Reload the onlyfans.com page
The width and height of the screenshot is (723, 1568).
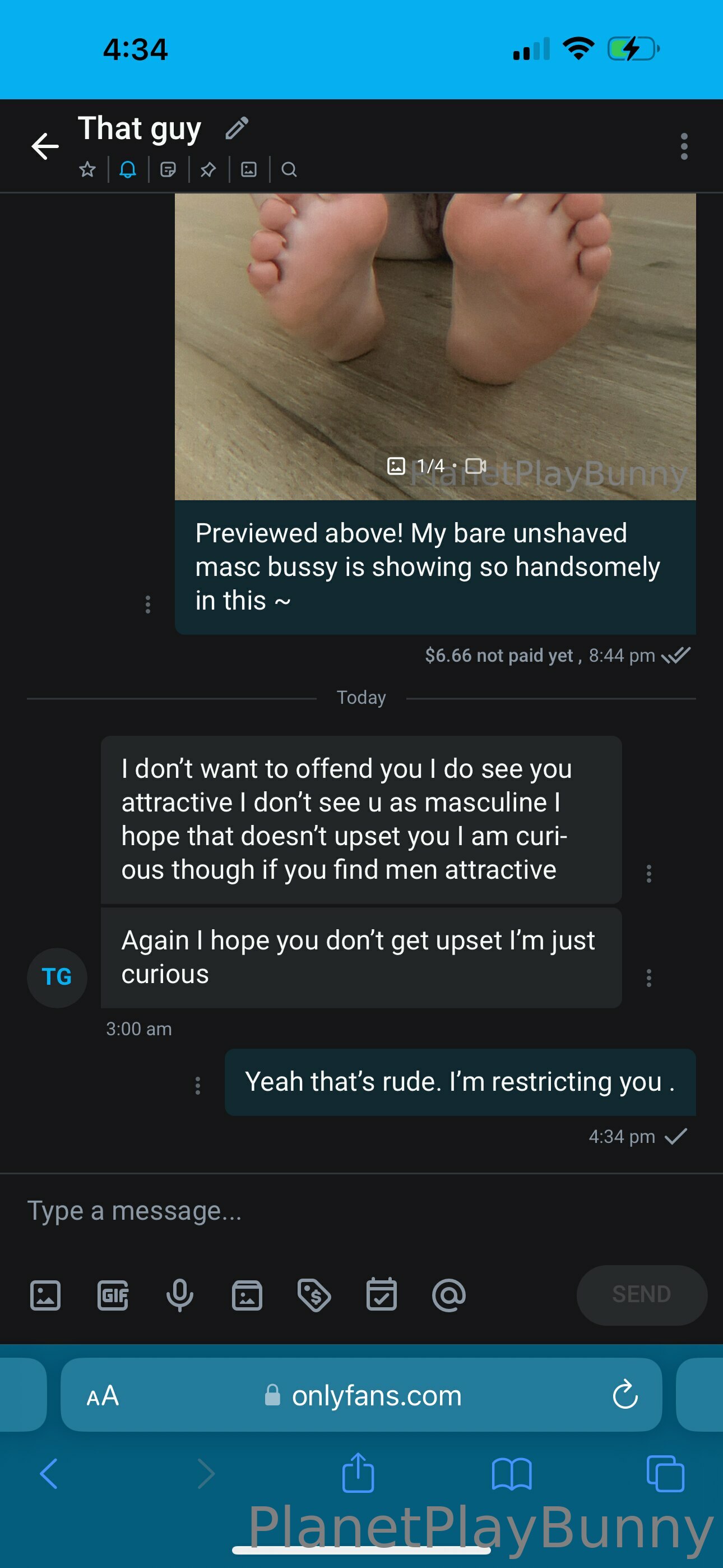click(x=625, y=1395)
